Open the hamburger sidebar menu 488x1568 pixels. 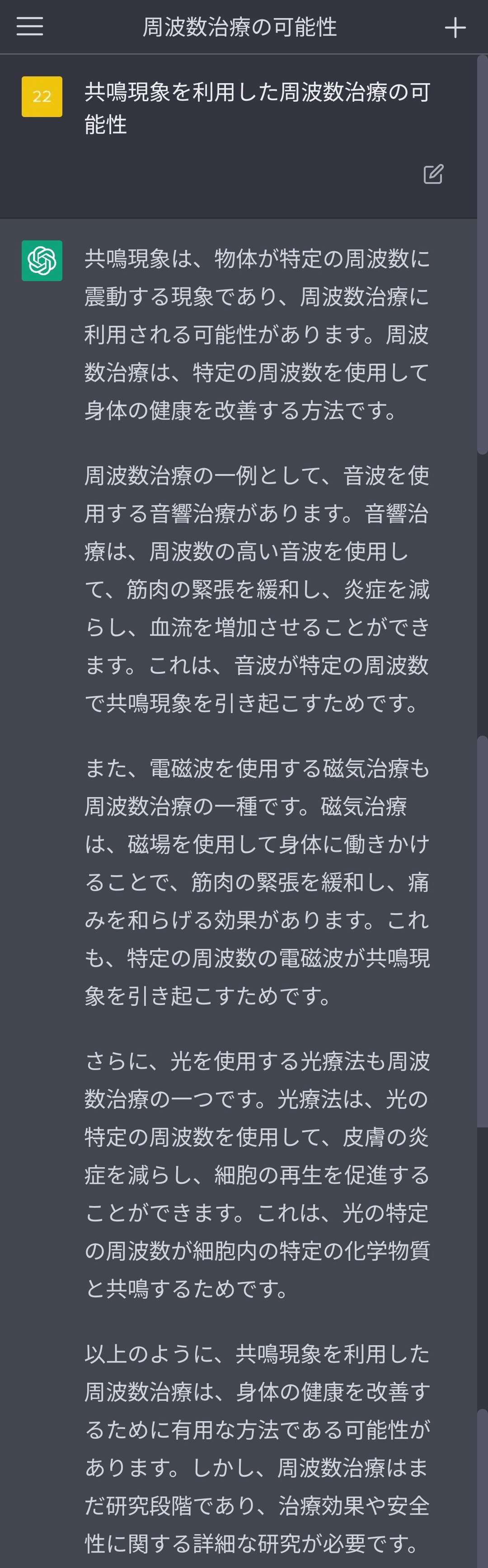[x=29, y=27]
